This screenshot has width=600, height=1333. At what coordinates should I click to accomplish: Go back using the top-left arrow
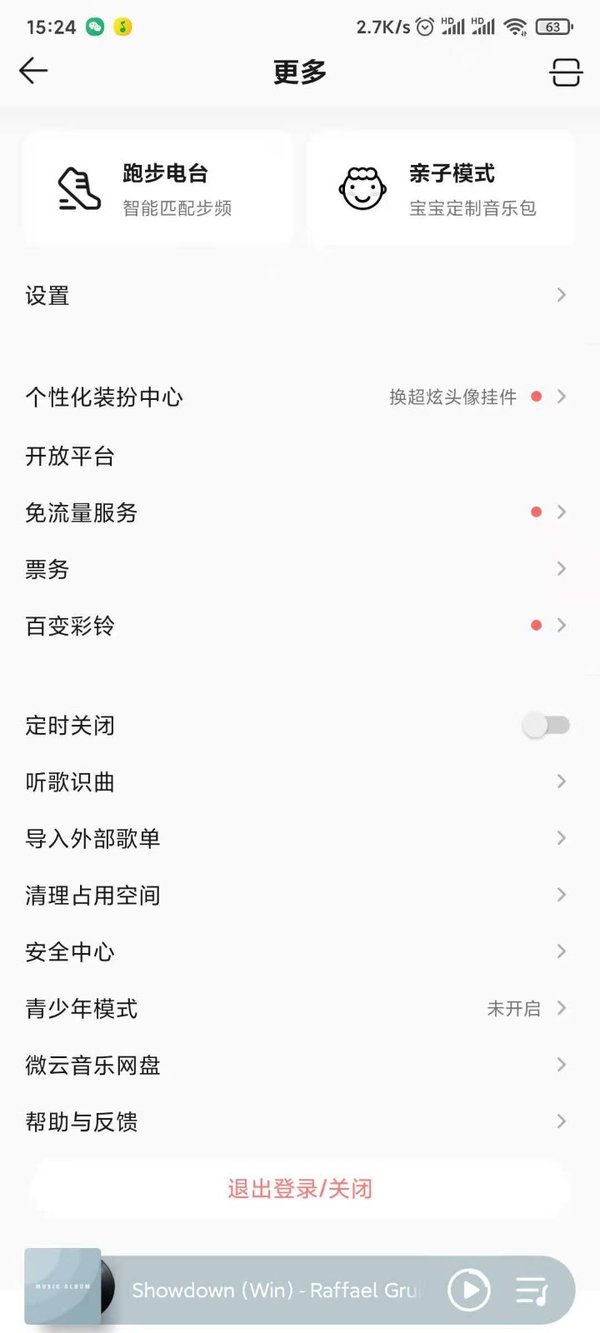pyautogui.click(x=33, y=71)
